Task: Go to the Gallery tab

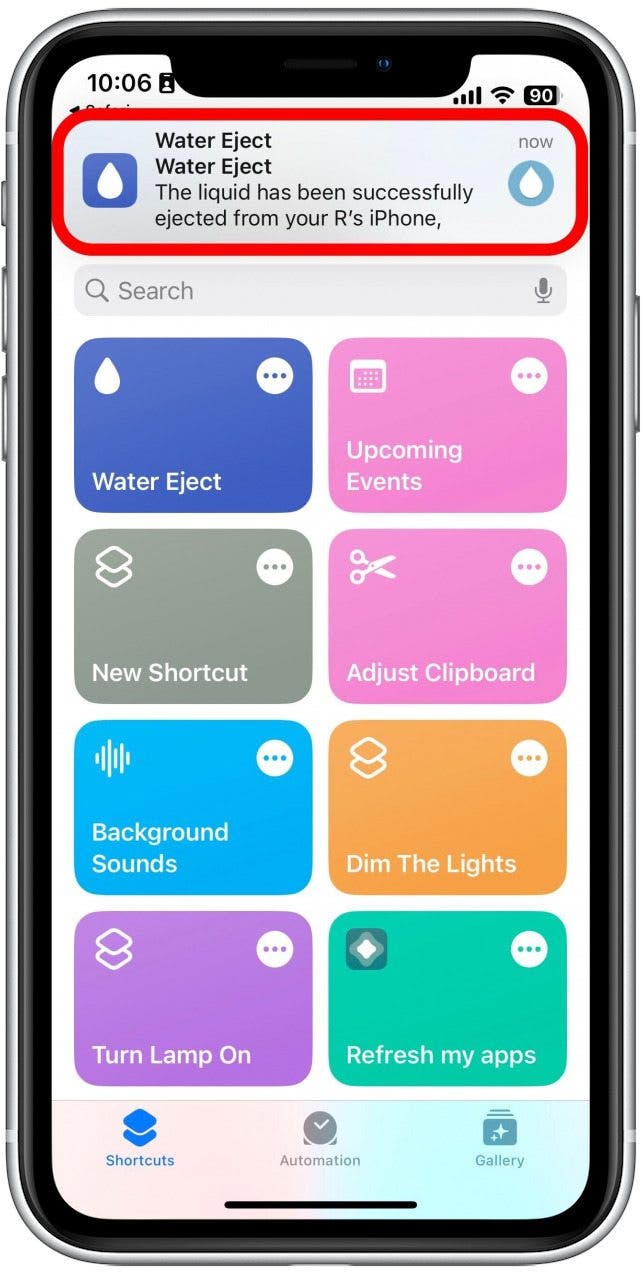Action: [499, 1139]
